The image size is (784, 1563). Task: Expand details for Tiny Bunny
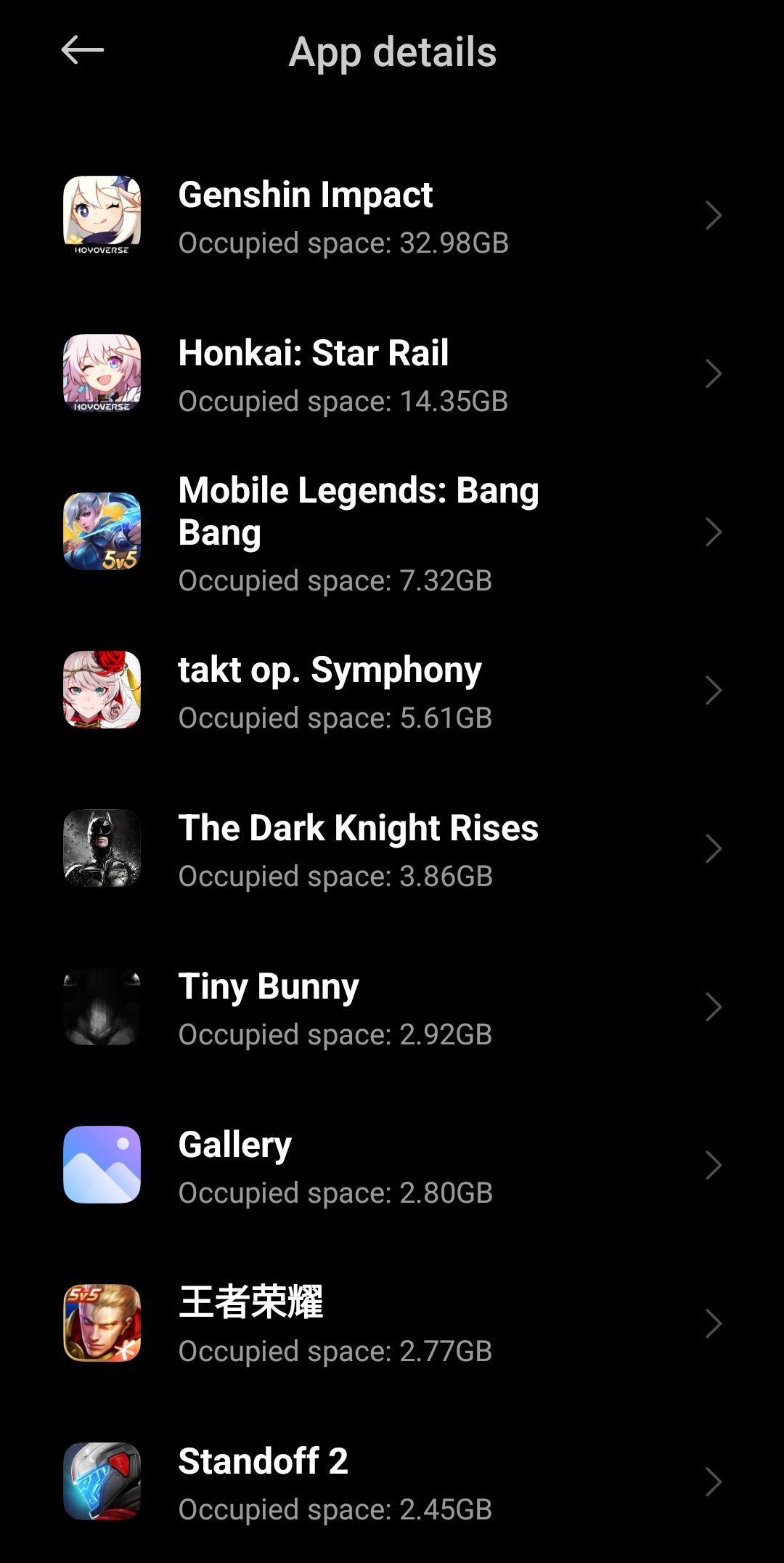[714, 1007]
